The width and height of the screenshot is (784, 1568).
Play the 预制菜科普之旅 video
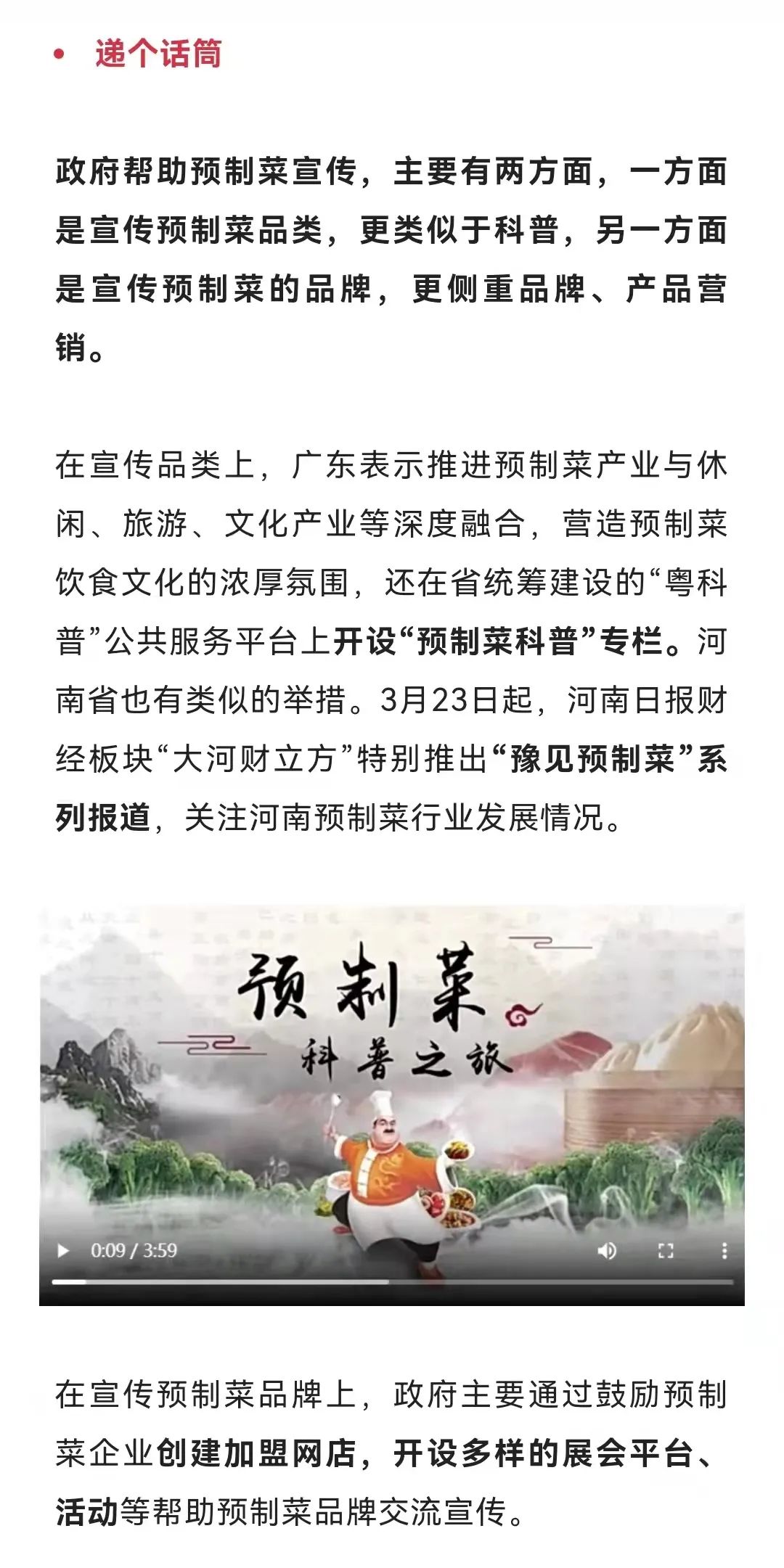(63, 1250)
